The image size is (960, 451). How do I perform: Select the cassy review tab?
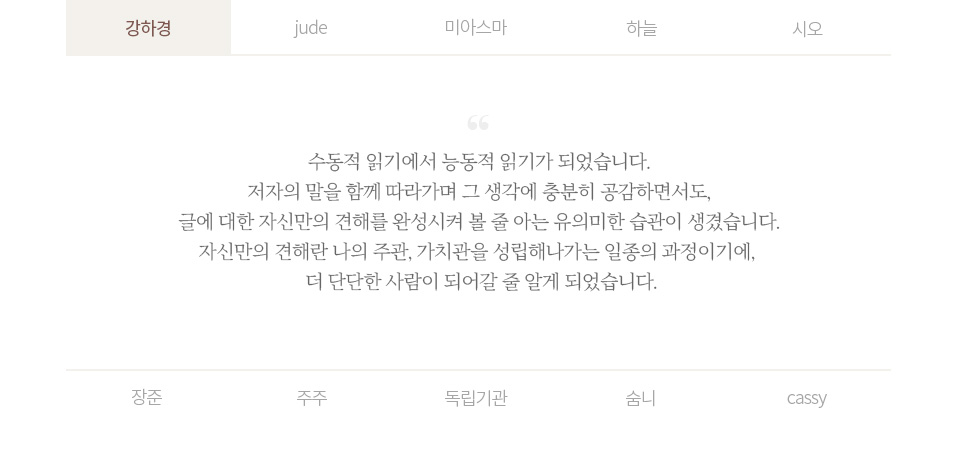point(806,398)
